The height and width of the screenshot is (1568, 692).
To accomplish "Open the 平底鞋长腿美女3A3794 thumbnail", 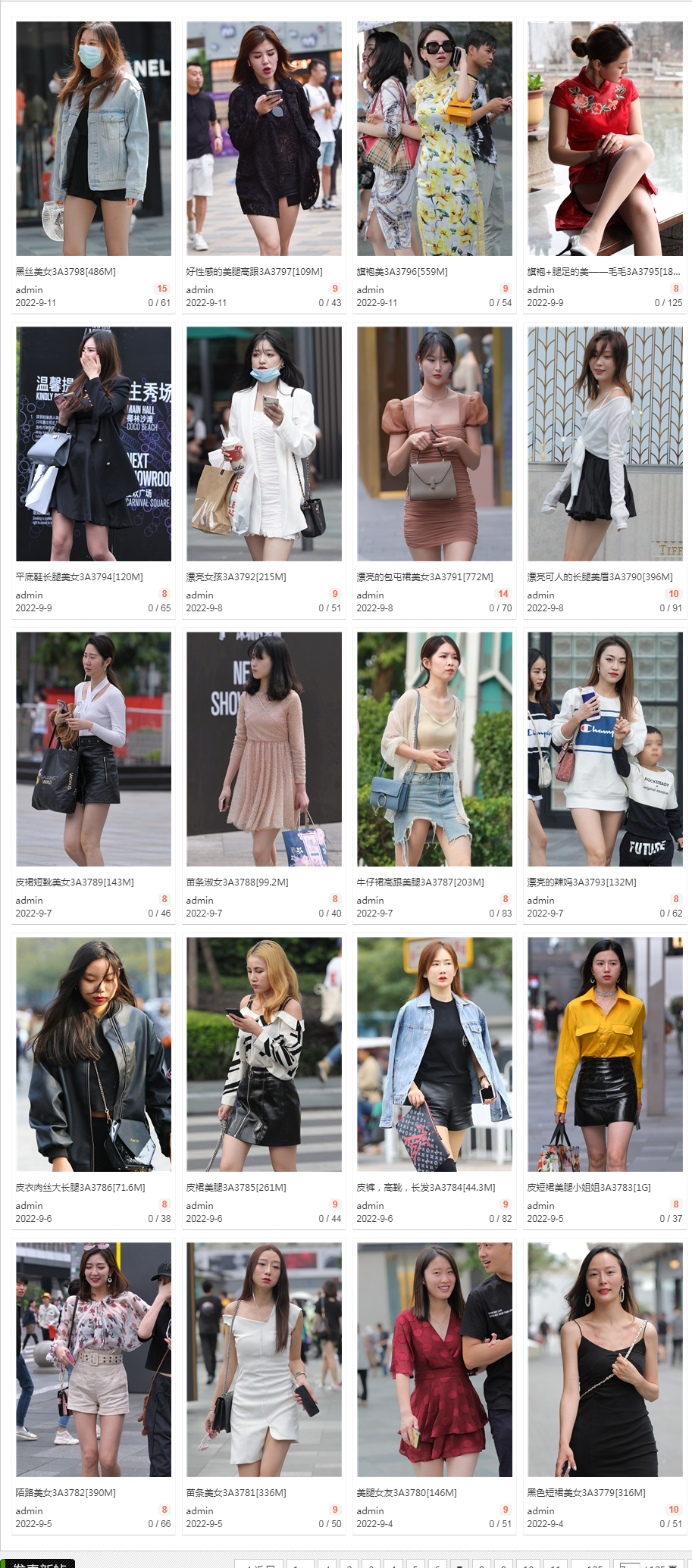I will [x=93, y=444].
